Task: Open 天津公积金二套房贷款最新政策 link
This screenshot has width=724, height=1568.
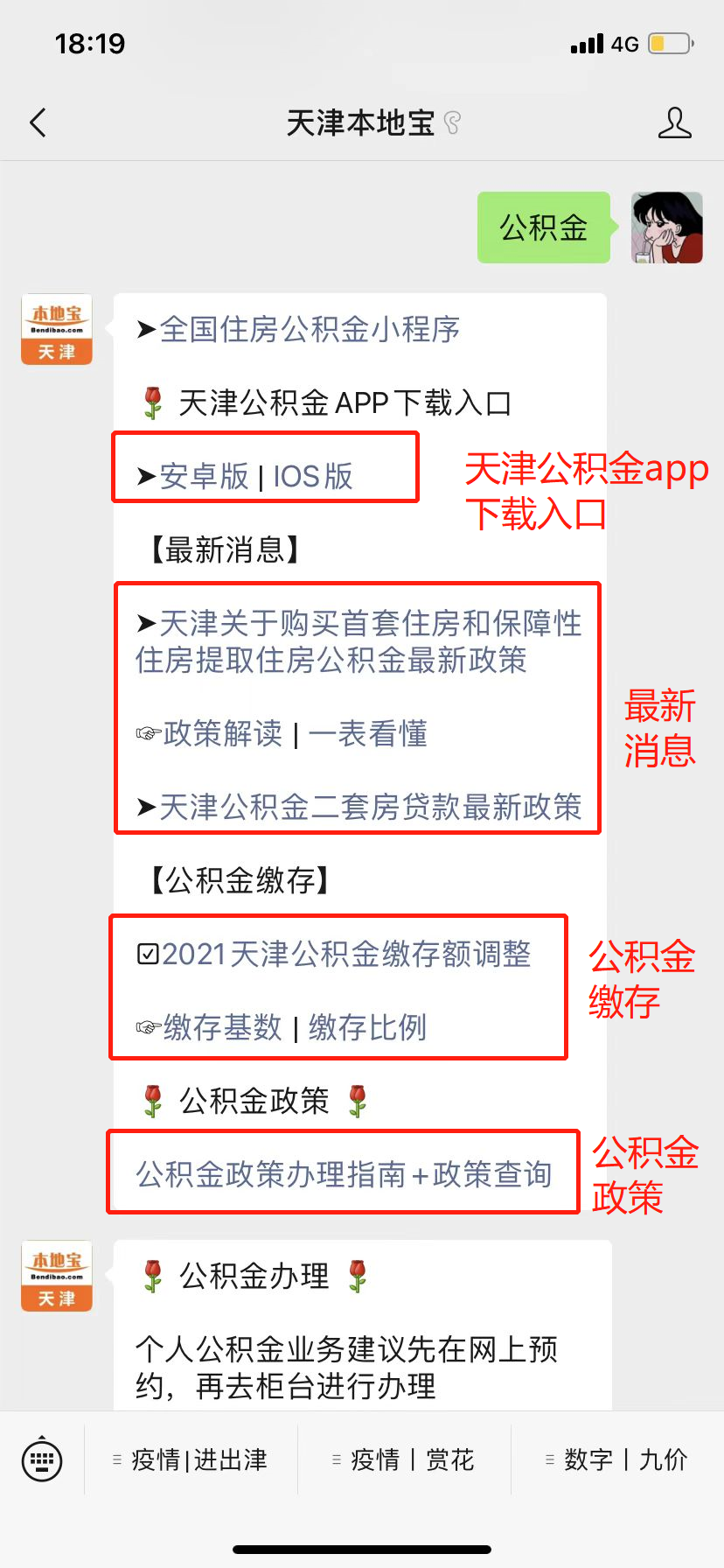Action: pos(369,808)
